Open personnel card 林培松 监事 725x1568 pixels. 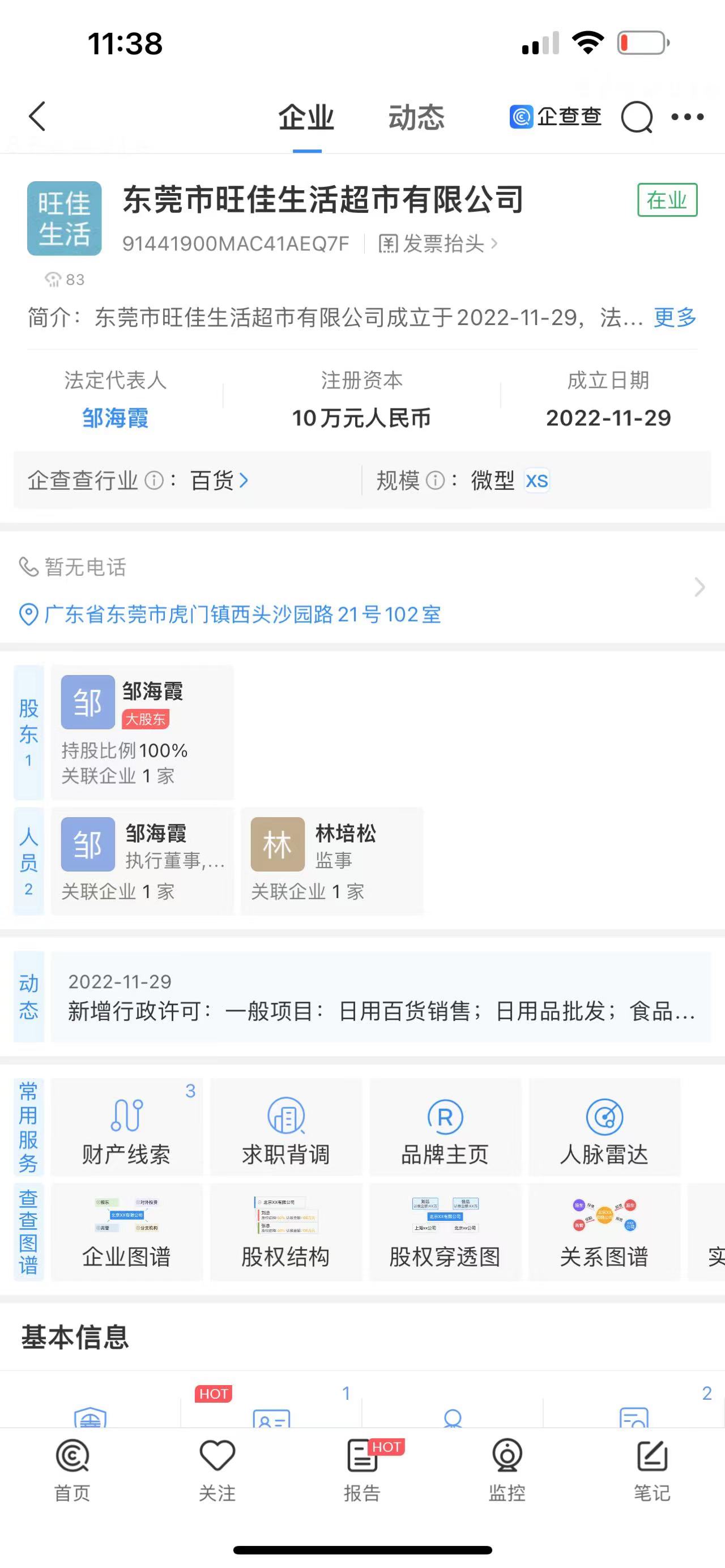click(x=332, y=861)
